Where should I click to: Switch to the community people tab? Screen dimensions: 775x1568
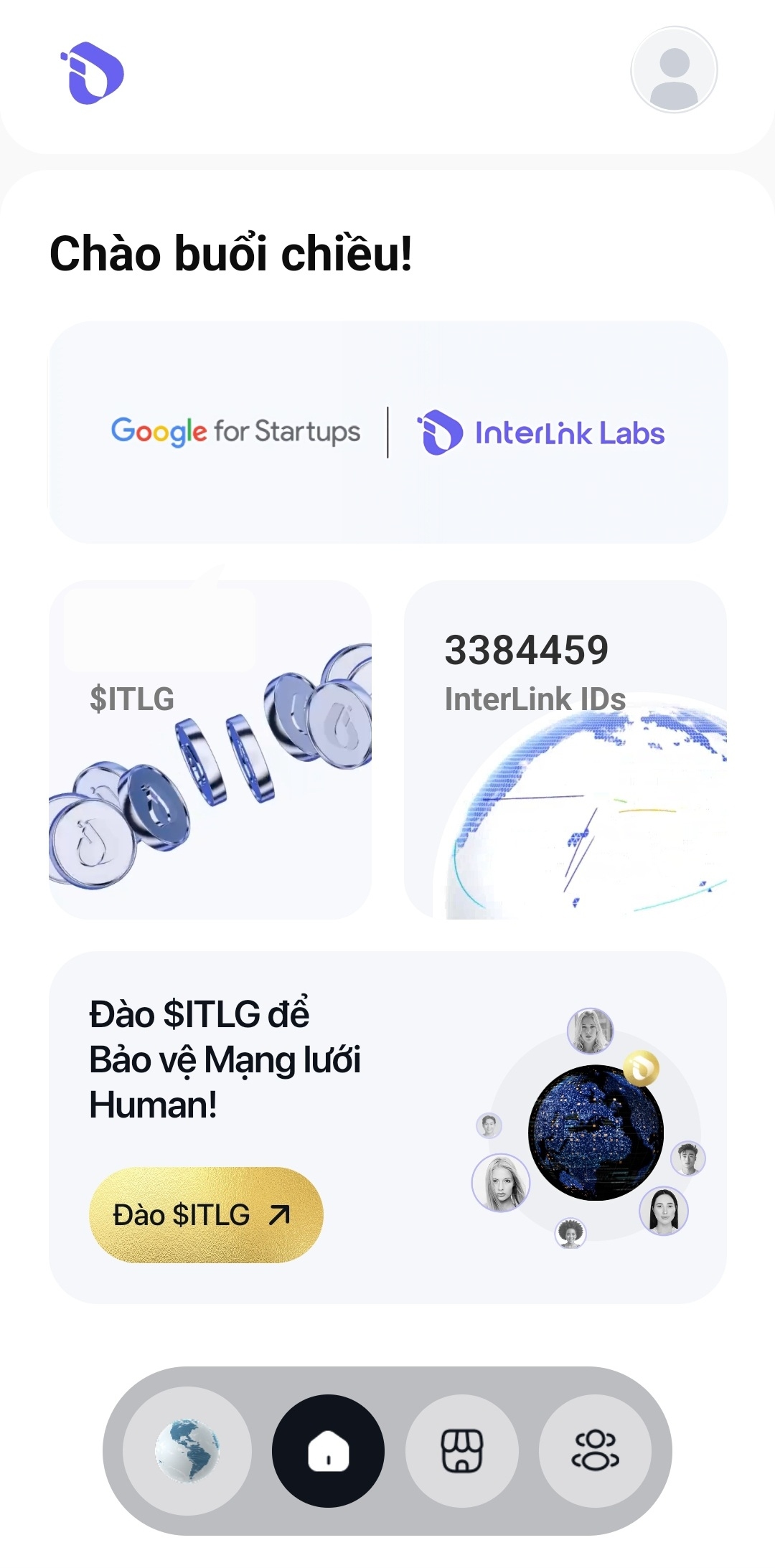point(595,1450)
